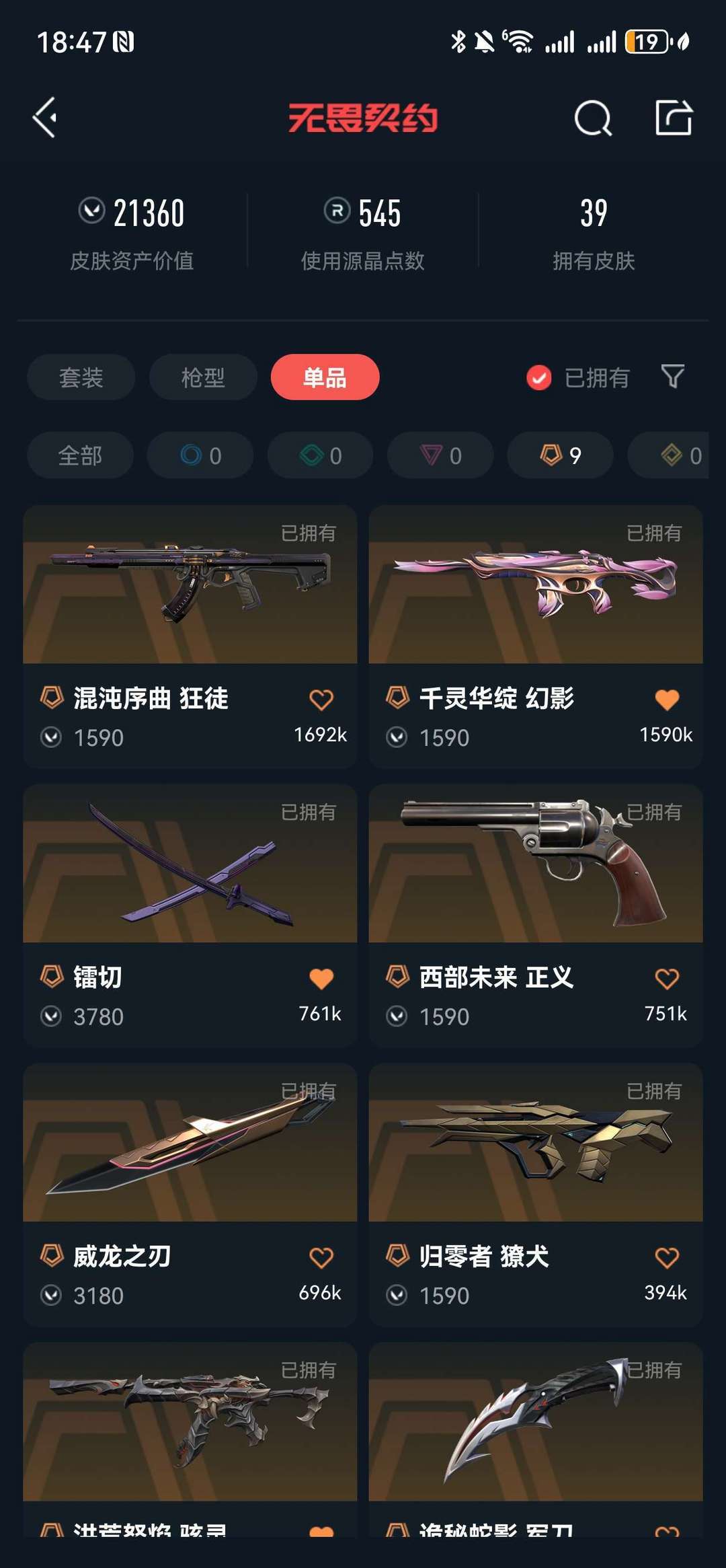The width and height of the screenshot is (726, 1568).
Task: Filter by the orange tier chip showing 9
Action: pyautogui.click(x=560, y=455)
